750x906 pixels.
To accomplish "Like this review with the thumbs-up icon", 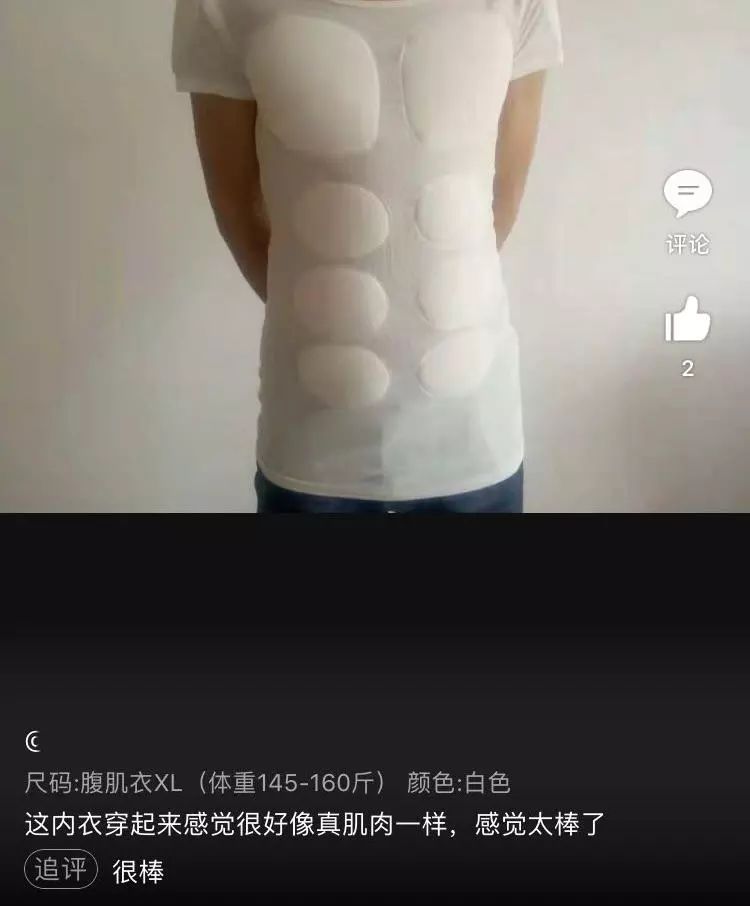I will click(x=688, y=321).
